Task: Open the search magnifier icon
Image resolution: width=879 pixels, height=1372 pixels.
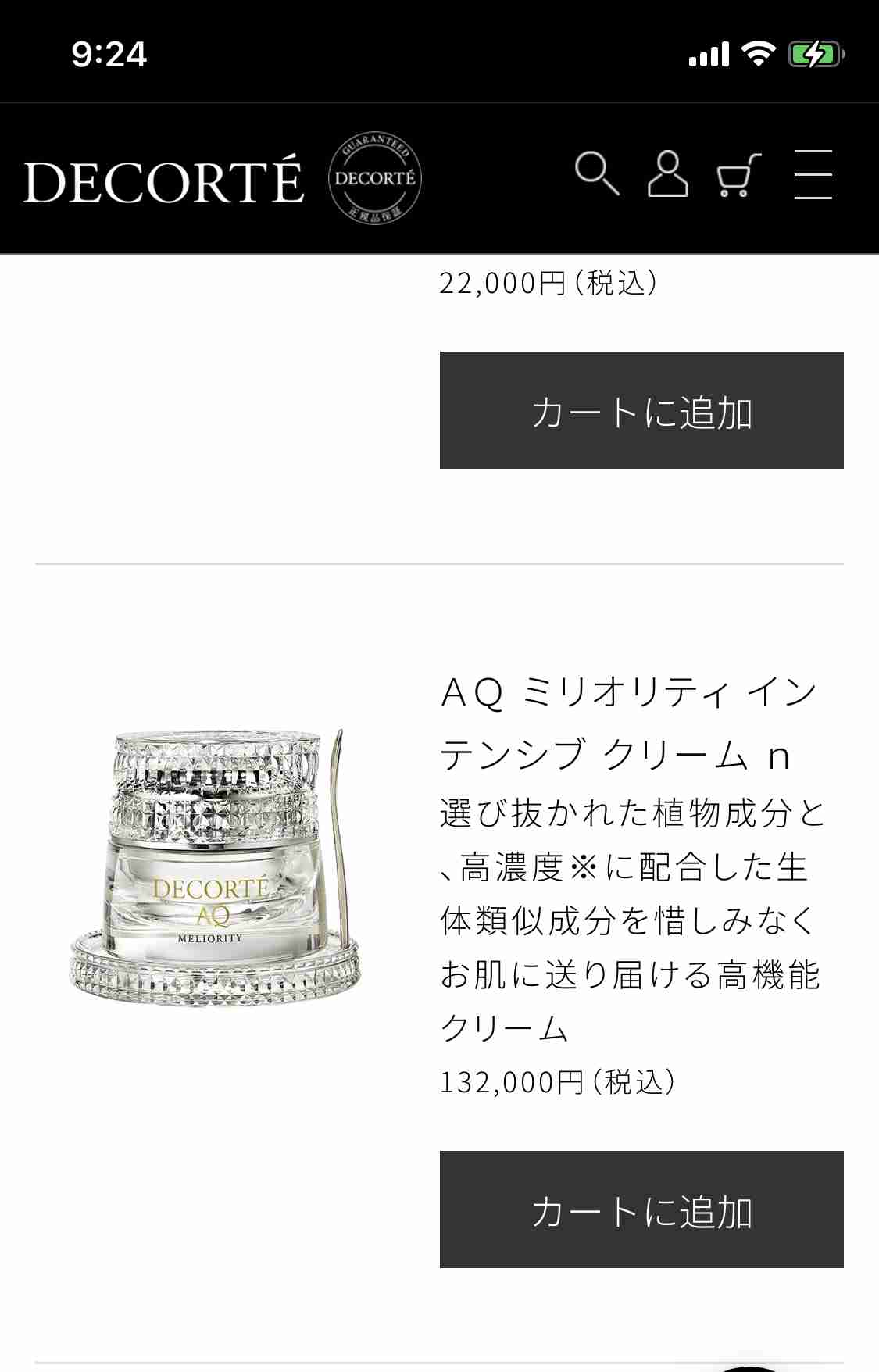Action: (597, 174)
